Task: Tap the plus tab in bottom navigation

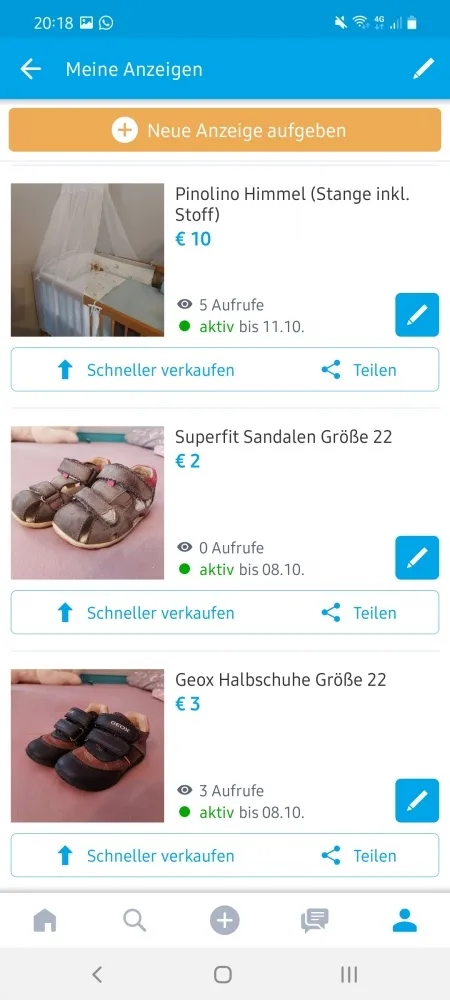Action: click(224, 920)
